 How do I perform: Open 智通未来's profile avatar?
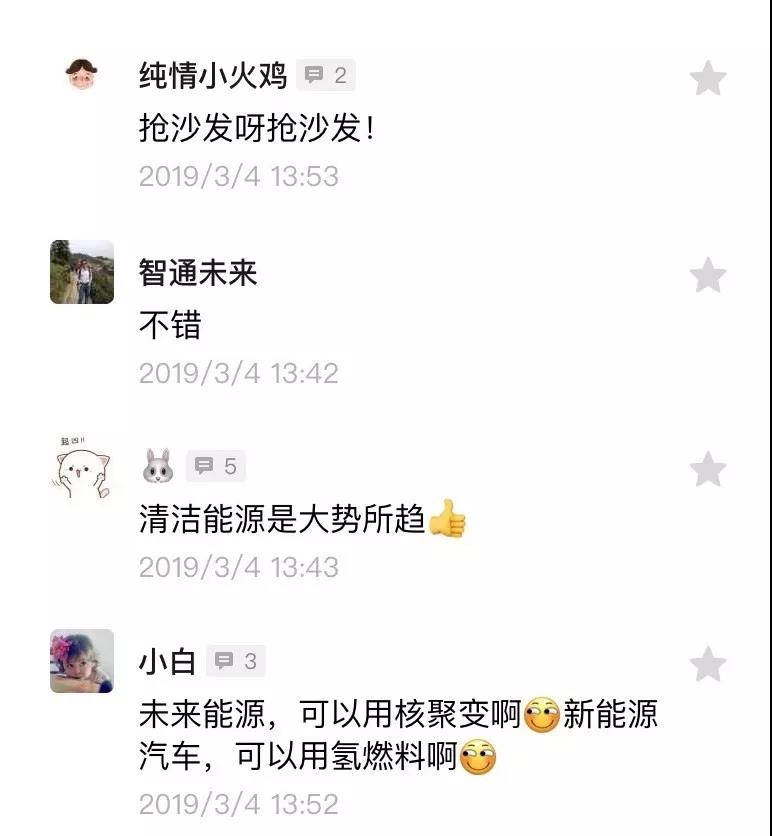(x=82, y=272)
